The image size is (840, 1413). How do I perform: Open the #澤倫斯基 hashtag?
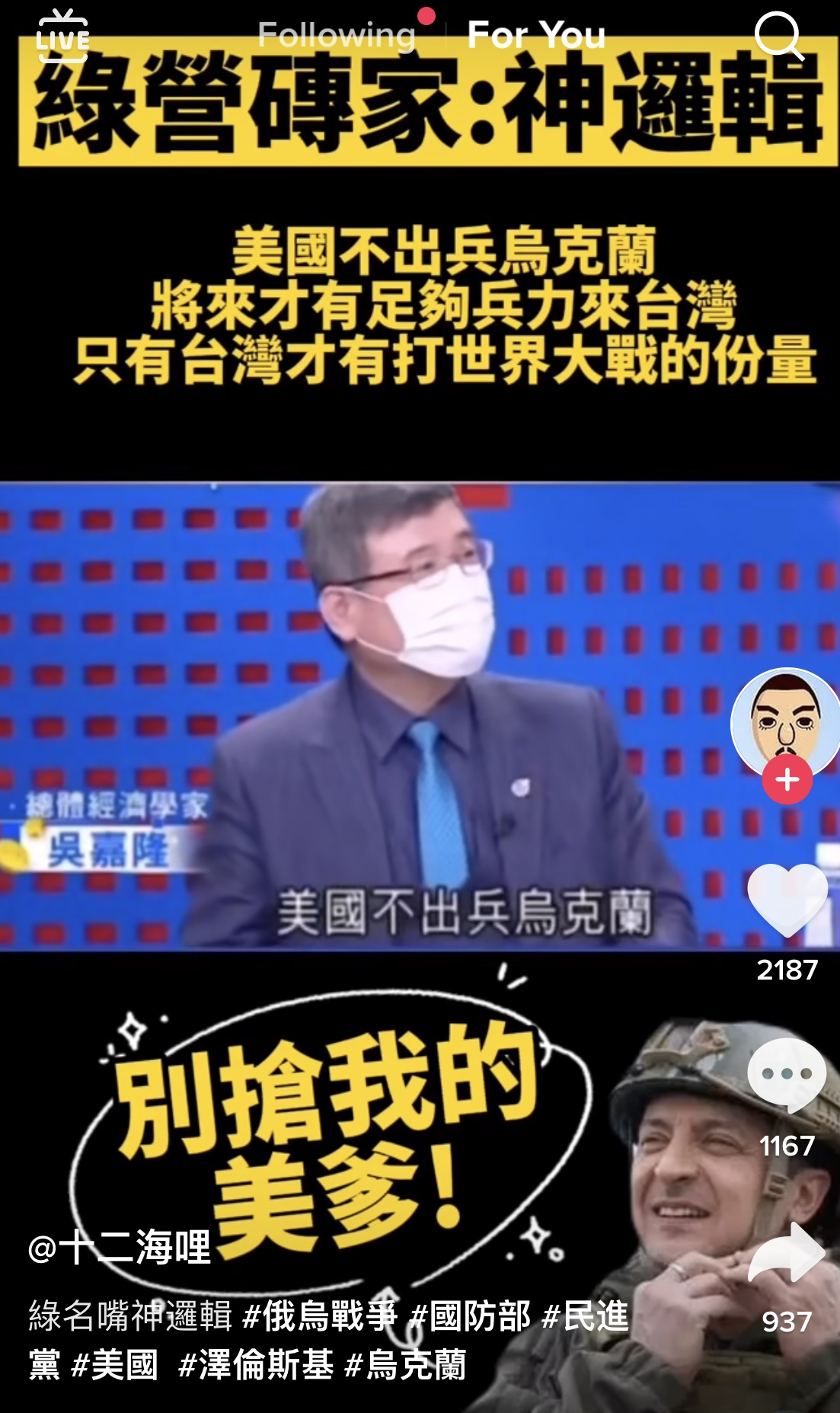point(255,1365)
